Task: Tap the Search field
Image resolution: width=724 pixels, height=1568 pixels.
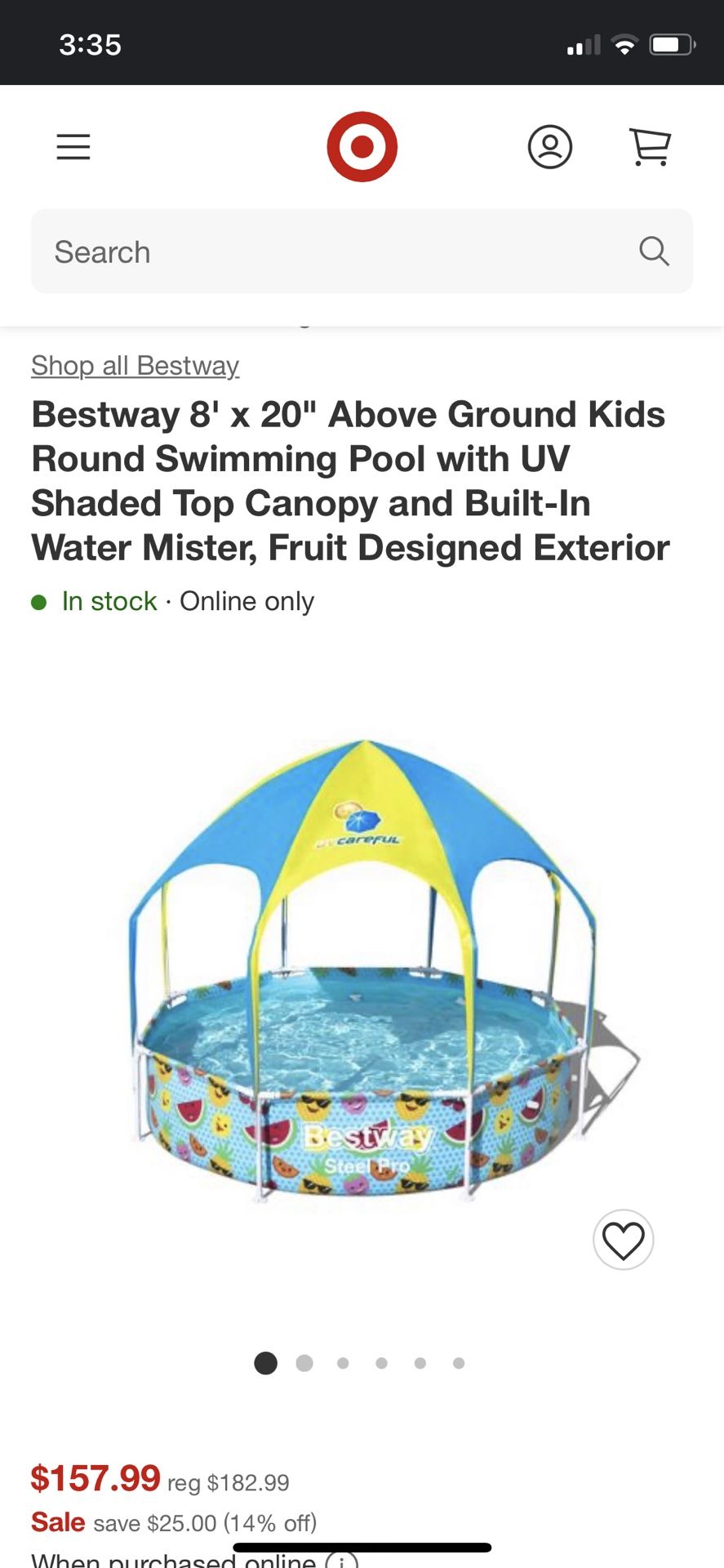Action: [x=343, y=252]
